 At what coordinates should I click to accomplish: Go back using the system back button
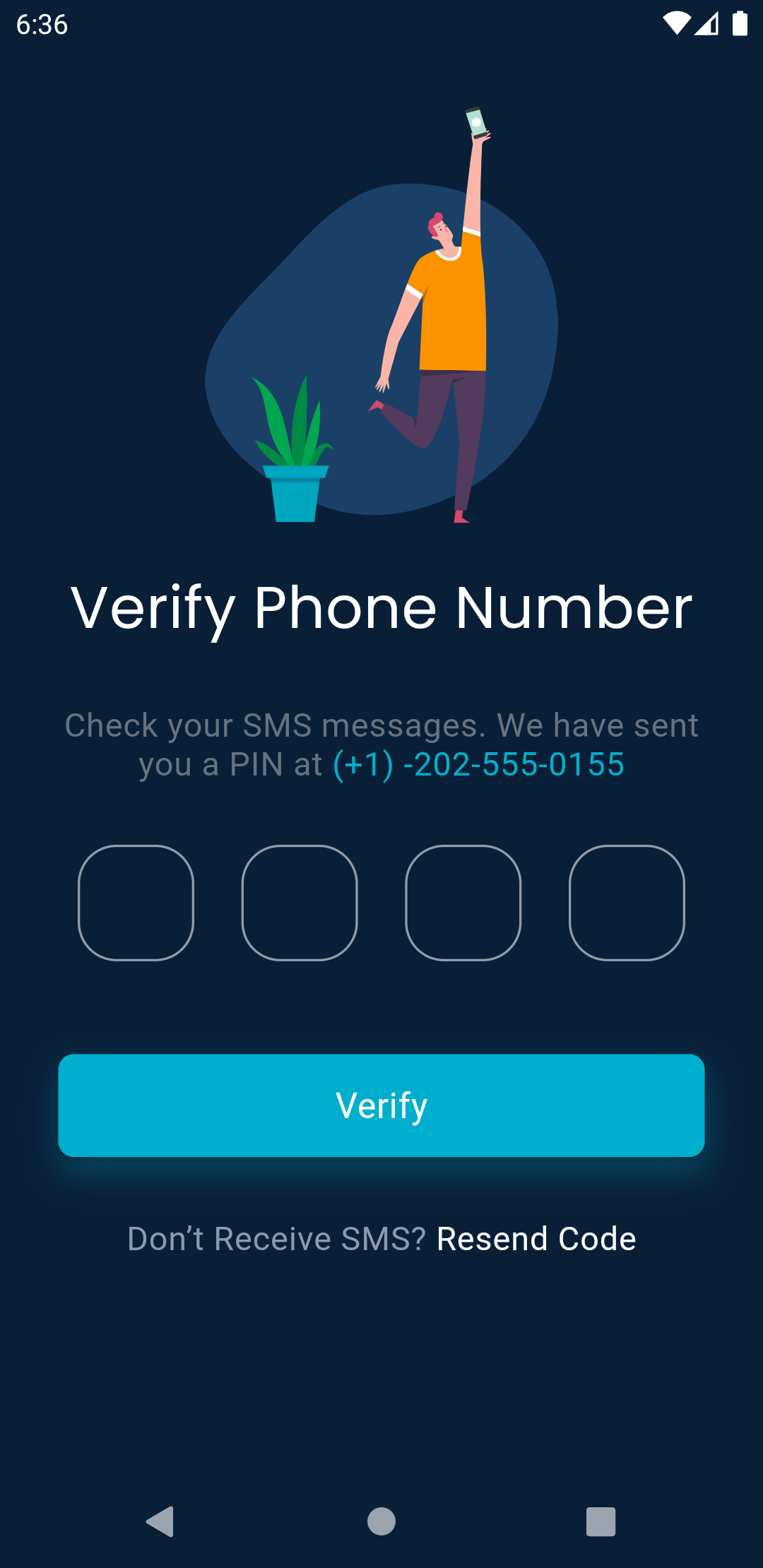coord(160,1521)
